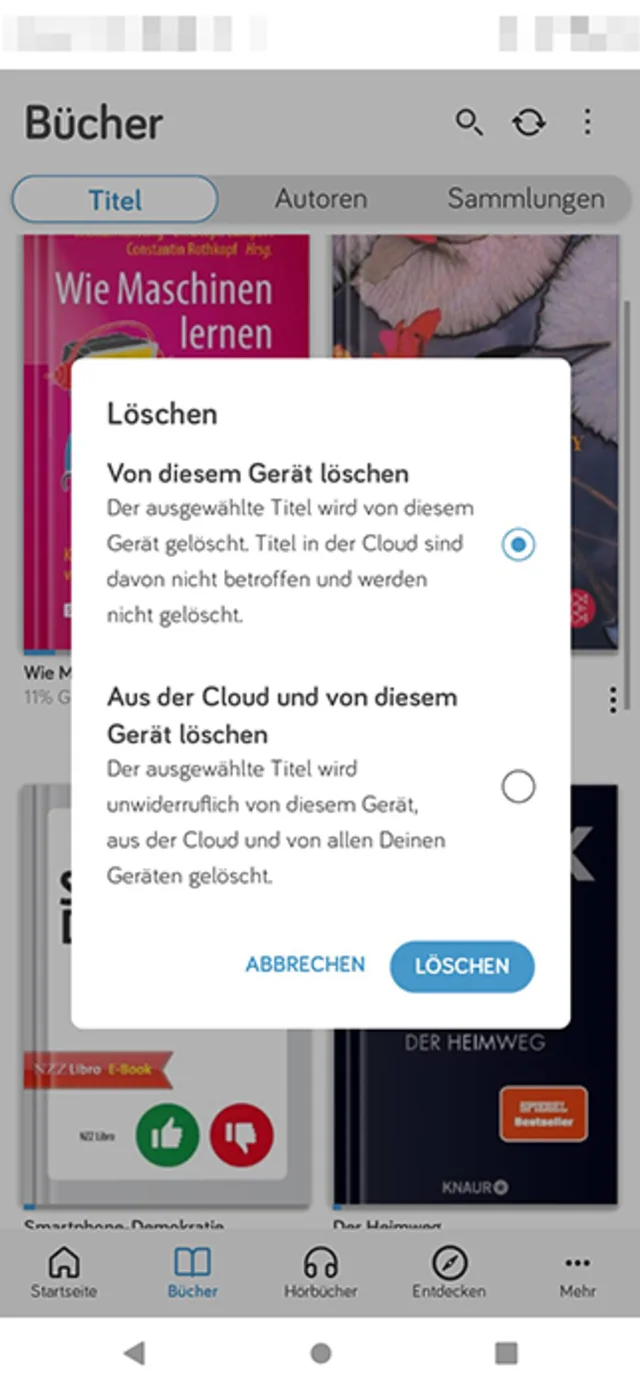Viewport: 640px width, 1387px height.
Task: Open the Hörbücher tab
Action: click(x=320, y=1272)
